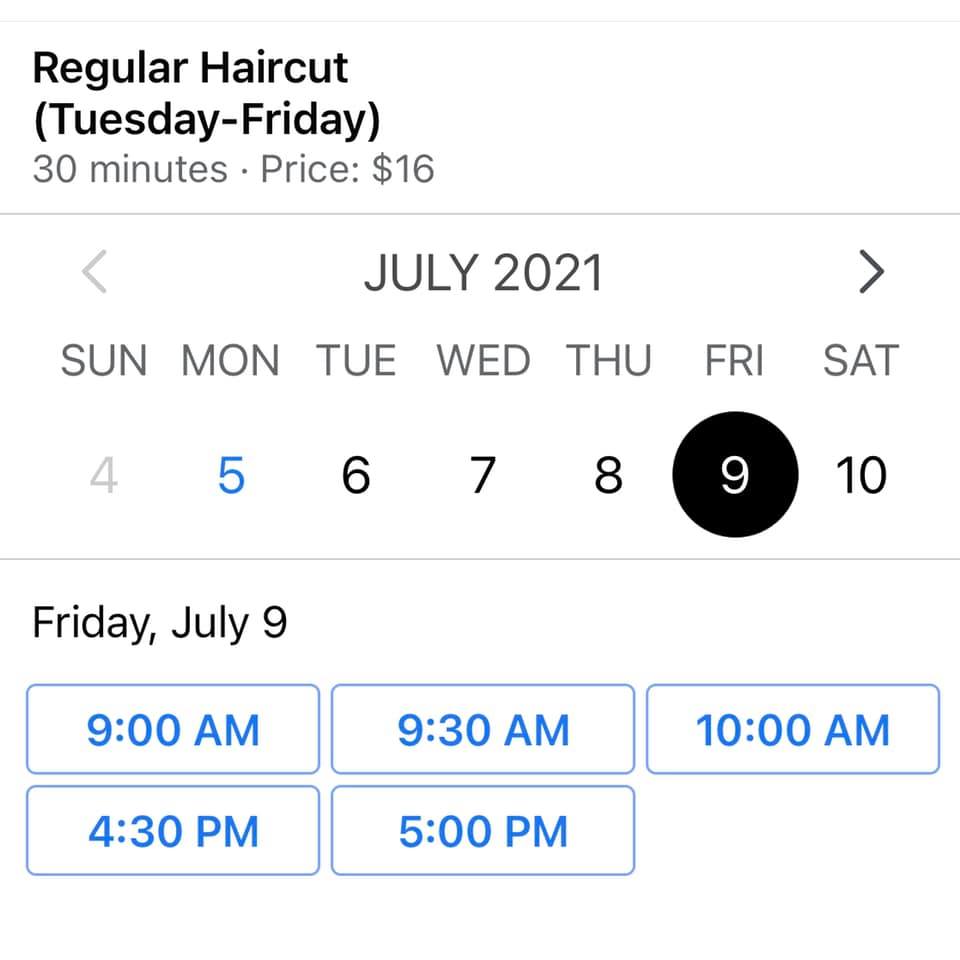Choose Saturday the 10th

(x=860, y=475)
